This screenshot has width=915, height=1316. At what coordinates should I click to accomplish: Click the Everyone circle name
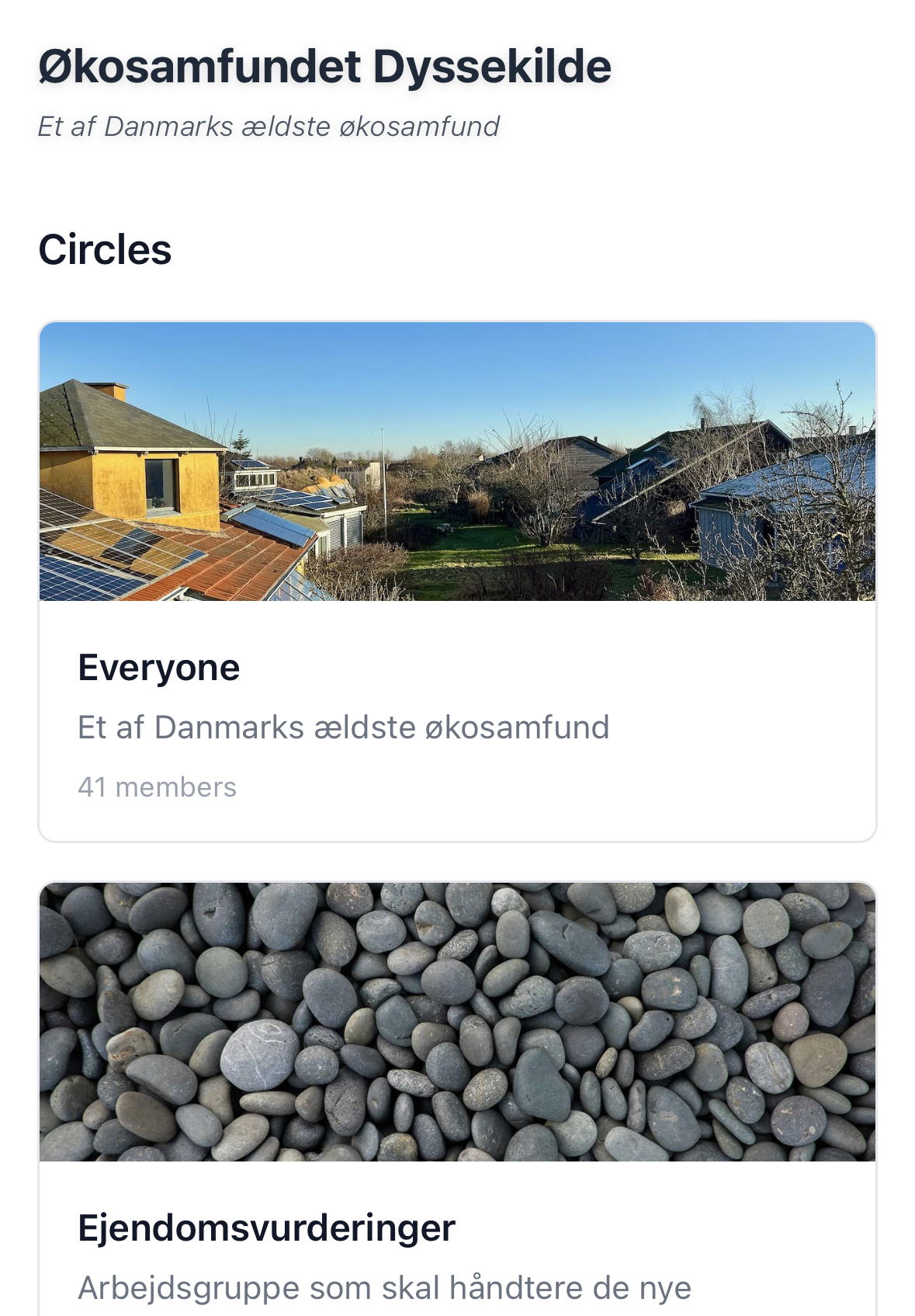[x=158, y=666]
